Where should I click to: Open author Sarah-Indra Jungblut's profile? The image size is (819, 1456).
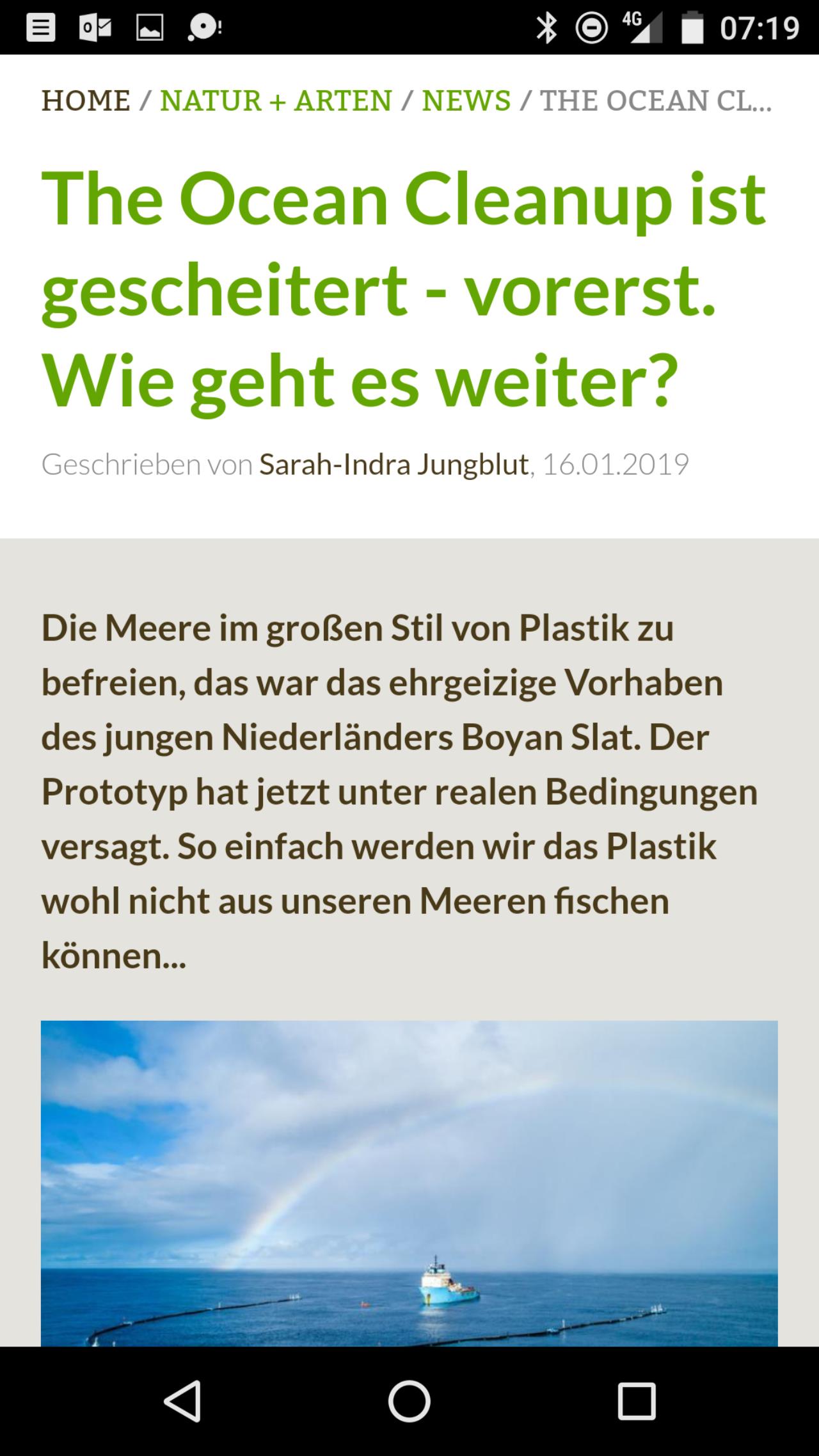394,464
